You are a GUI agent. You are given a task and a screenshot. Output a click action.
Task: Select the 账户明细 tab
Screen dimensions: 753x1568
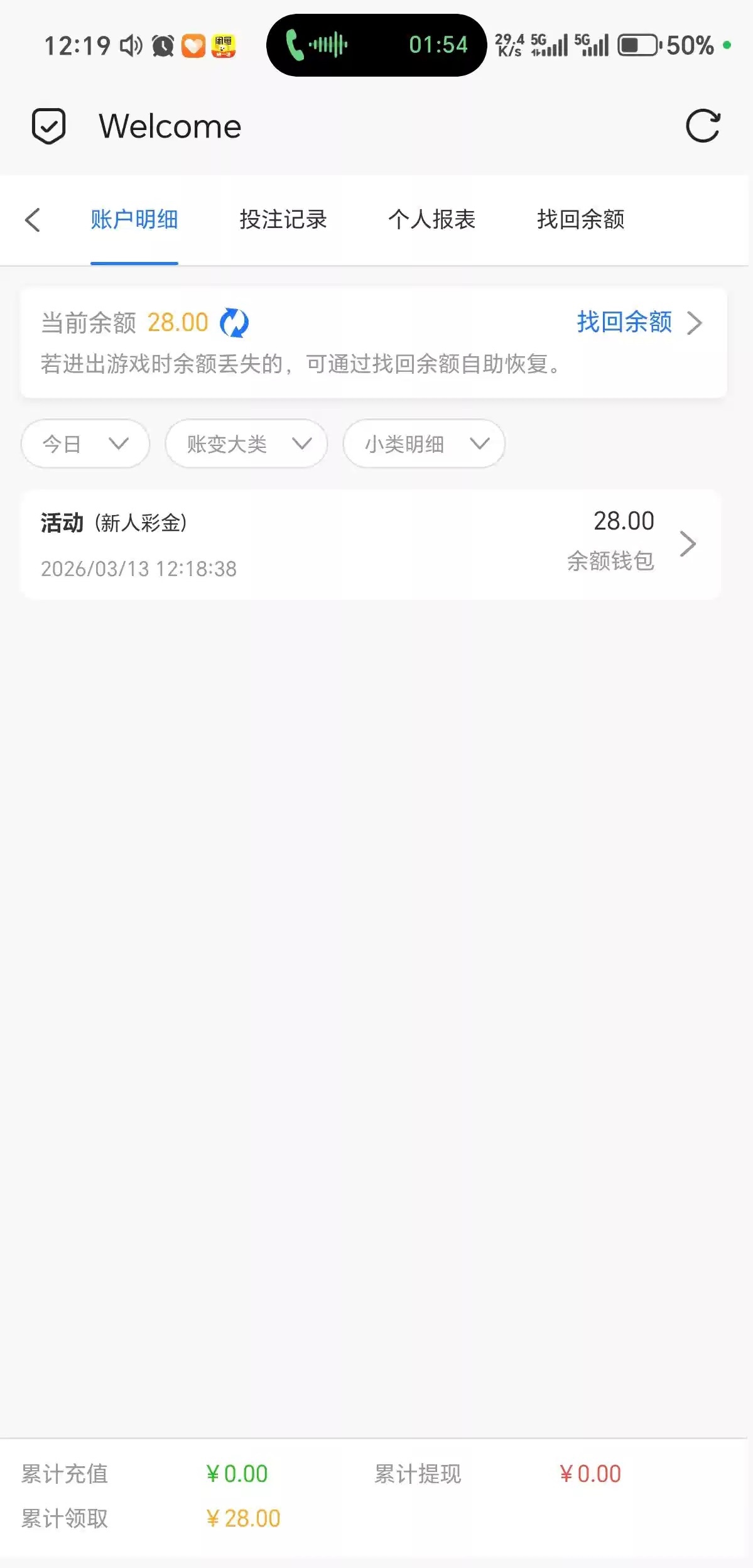pyautogui.click(x=134, y=220)
